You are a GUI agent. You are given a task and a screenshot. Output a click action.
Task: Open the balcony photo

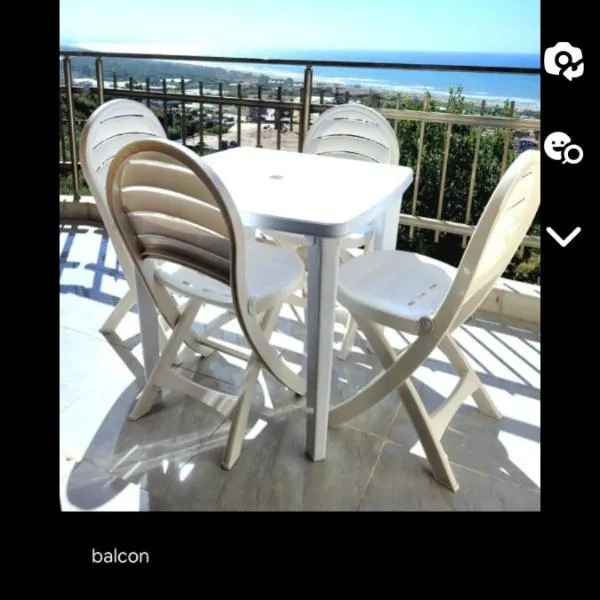click(x=300, y=255)
